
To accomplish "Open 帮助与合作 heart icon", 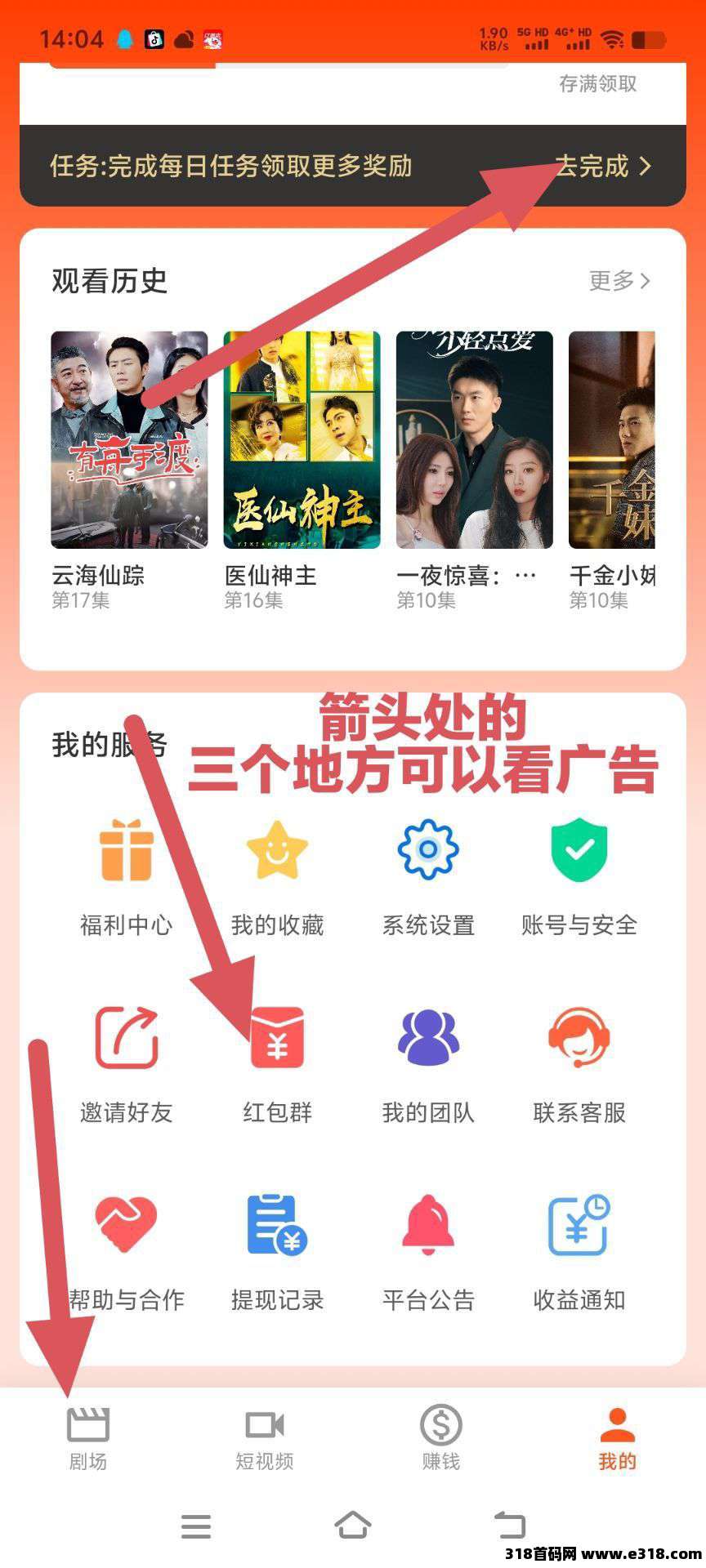I will coord(124,1225).
